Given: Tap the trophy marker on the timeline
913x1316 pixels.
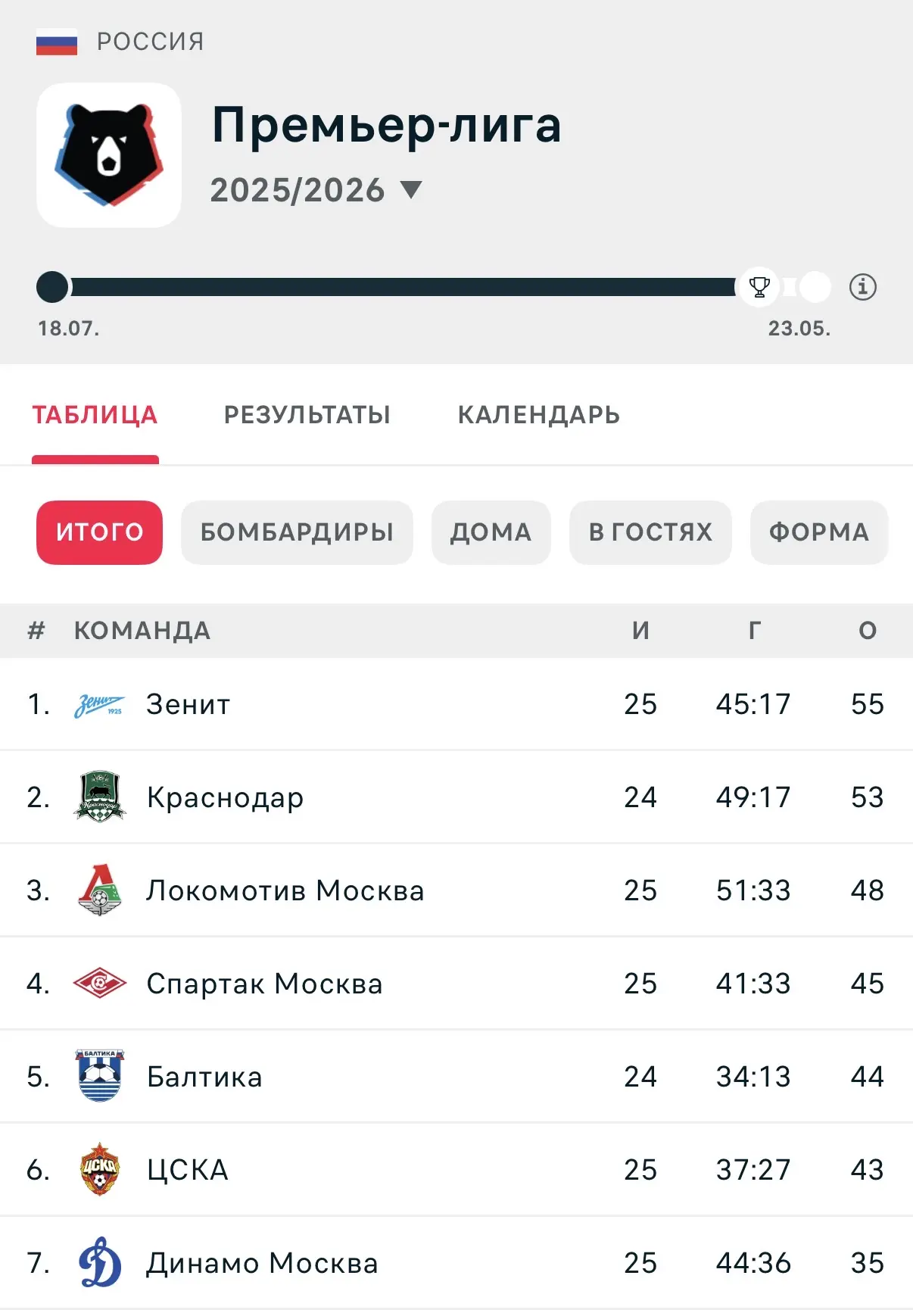Looking at the screenshot, I should click(759, 287).
